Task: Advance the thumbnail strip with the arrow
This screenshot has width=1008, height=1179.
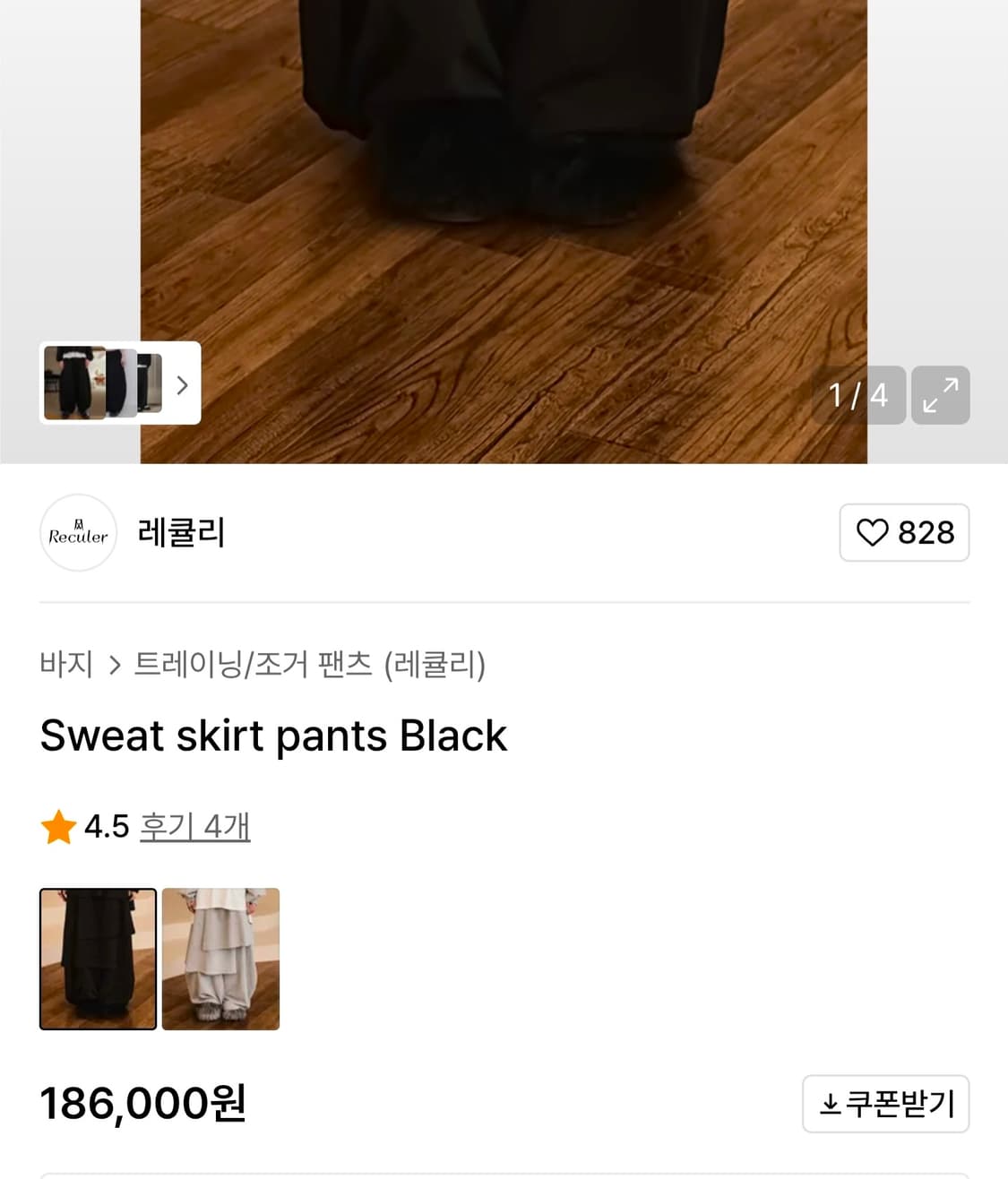Action: [182, 385]
